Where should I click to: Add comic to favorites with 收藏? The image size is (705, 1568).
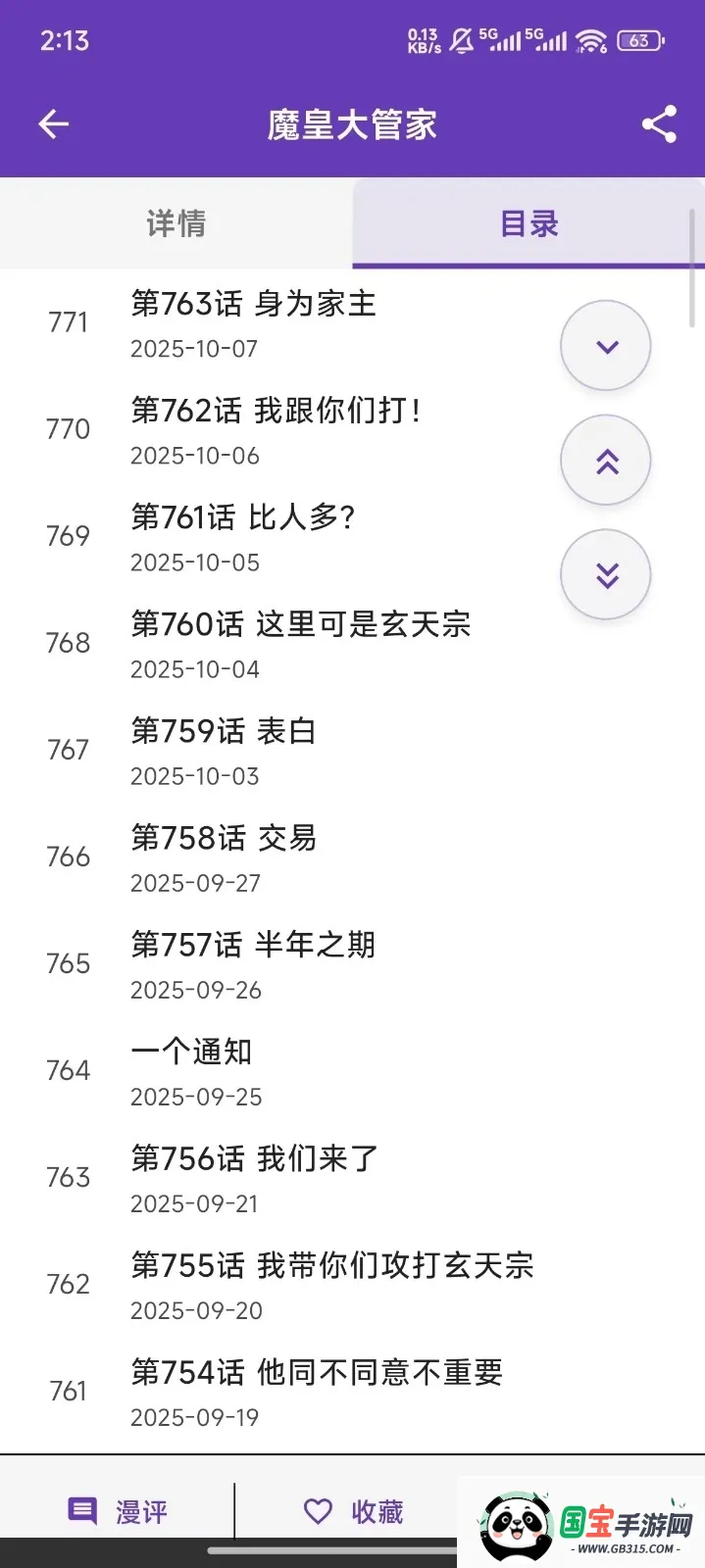(353, 1511)
